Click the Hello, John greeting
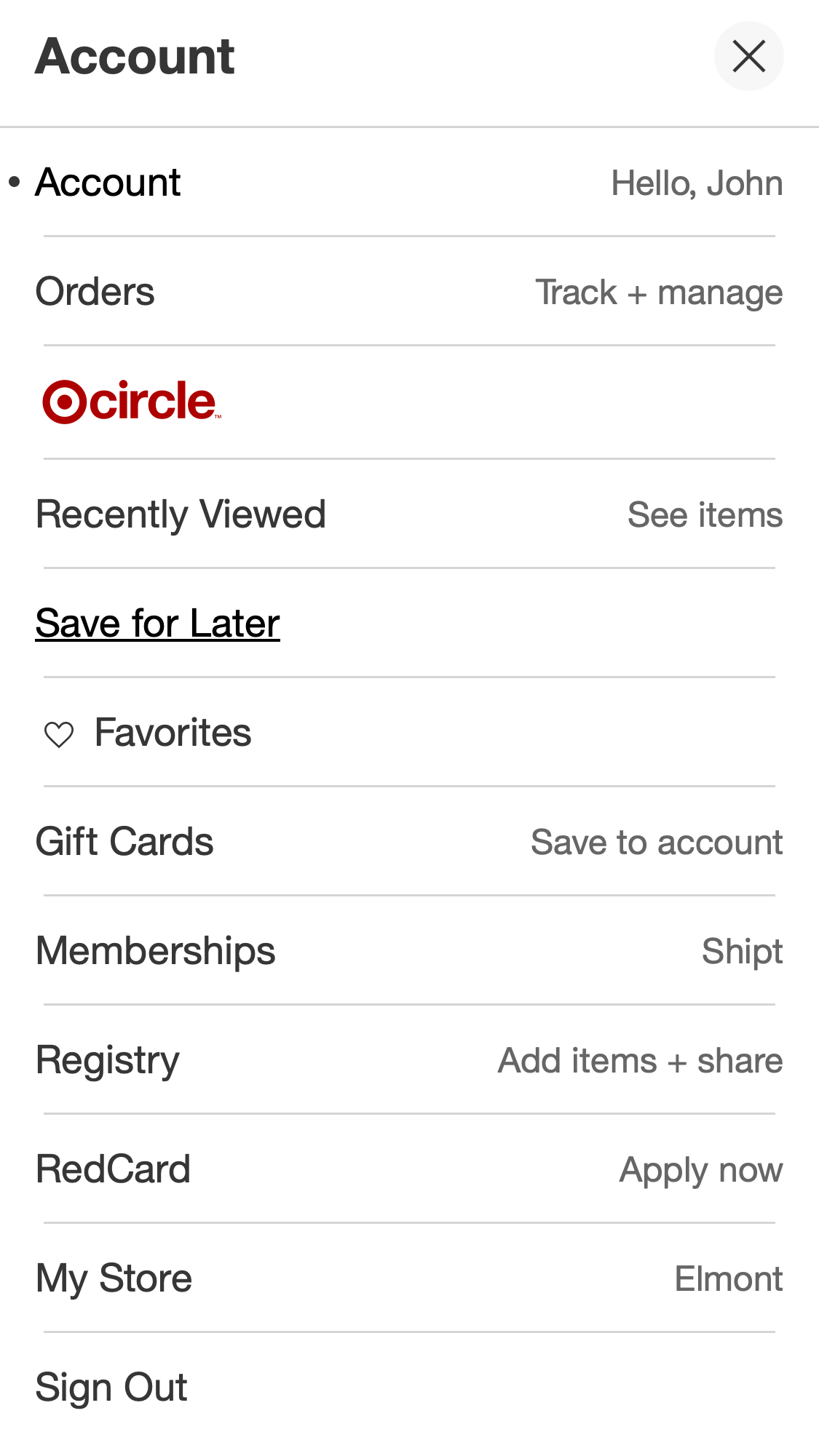Viewport: 819px width, 1456px height. click(697, 183)
